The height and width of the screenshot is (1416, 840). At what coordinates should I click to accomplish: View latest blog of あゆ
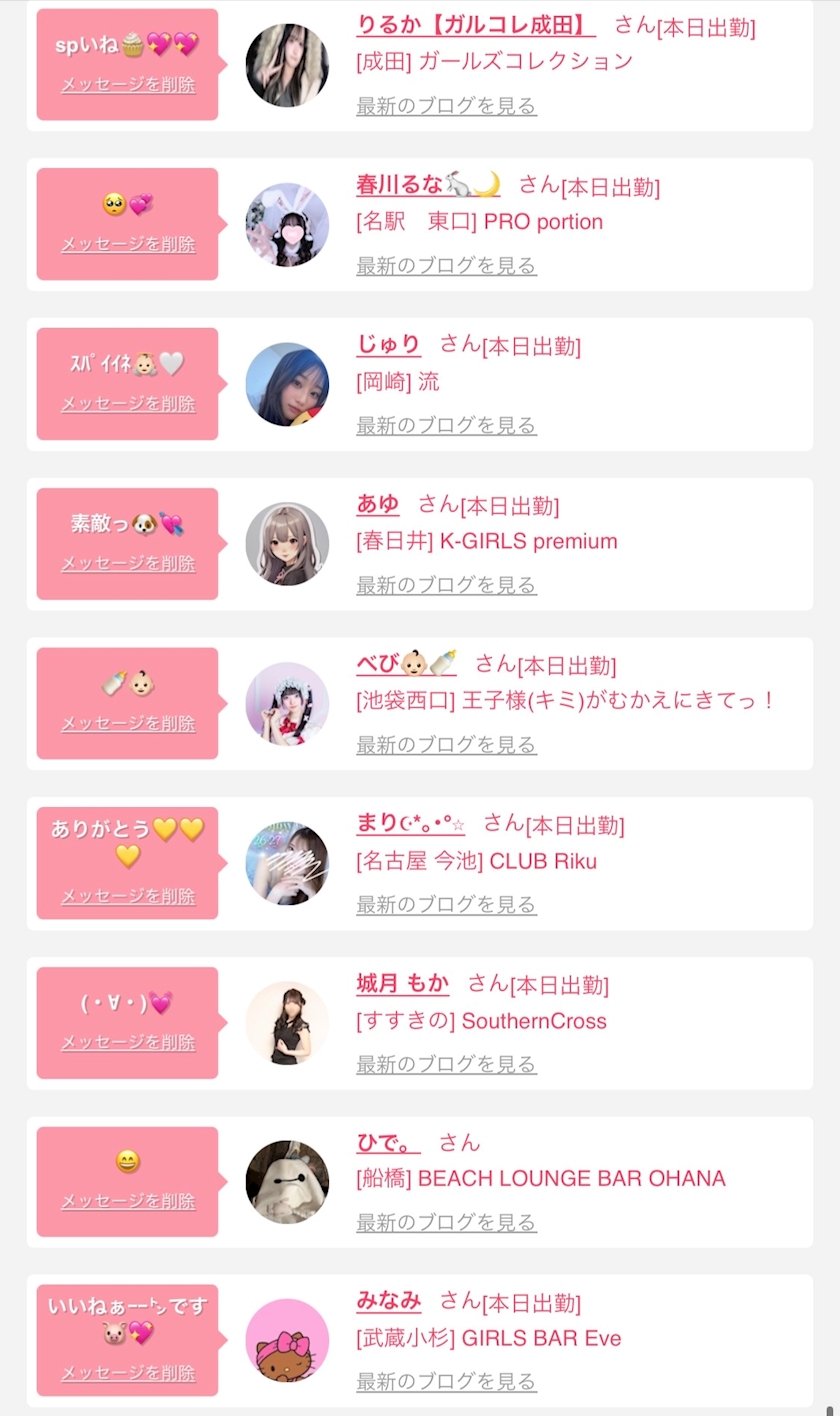point(447,585)
